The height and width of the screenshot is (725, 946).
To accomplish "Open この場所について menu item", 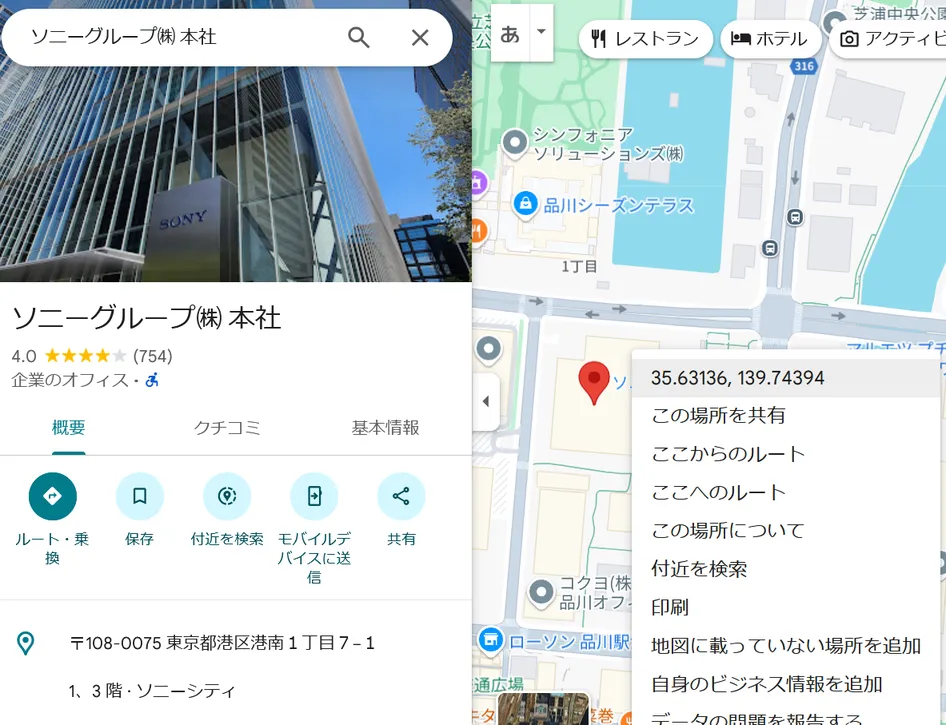I will (x=728, y=530).
